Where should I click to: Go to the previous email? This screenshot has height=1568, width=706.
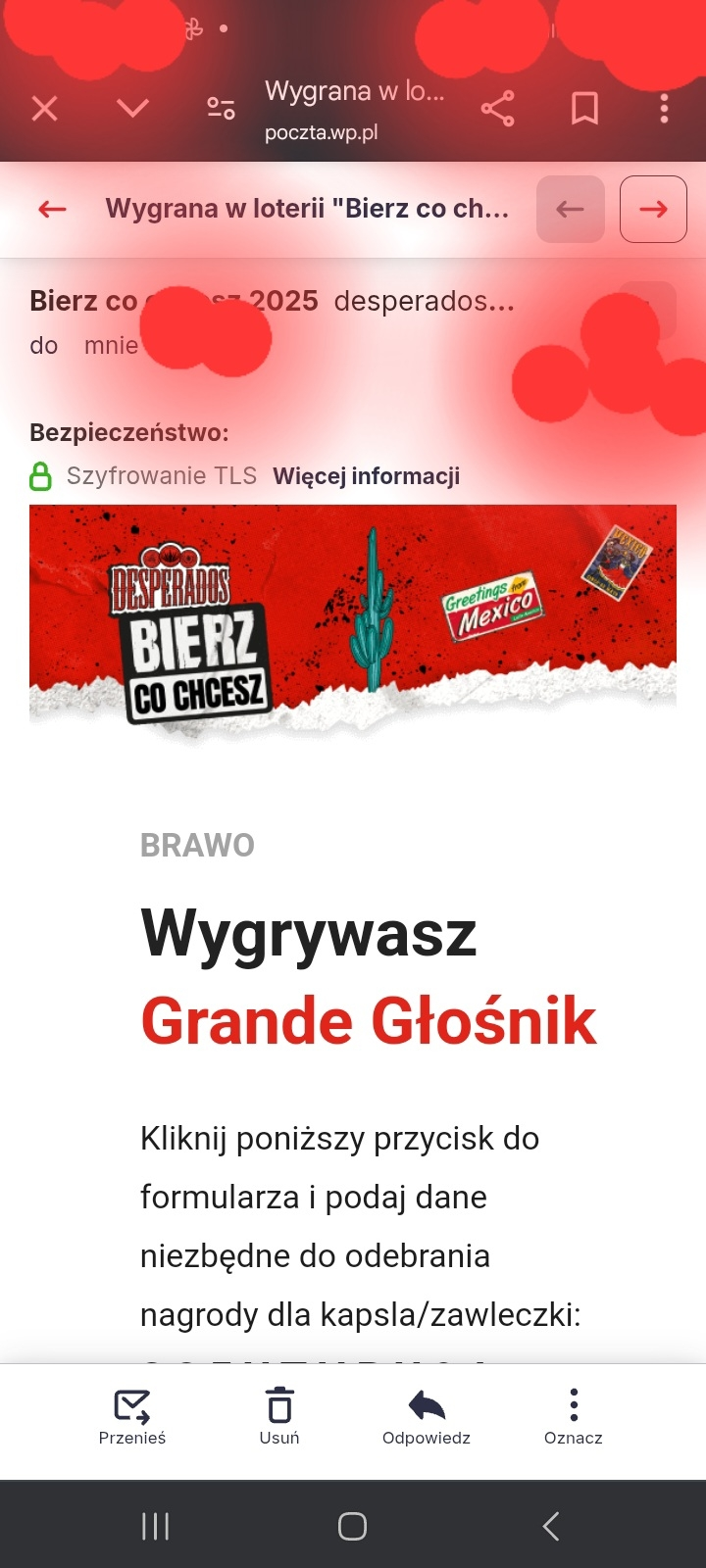[x=570, y=209]
